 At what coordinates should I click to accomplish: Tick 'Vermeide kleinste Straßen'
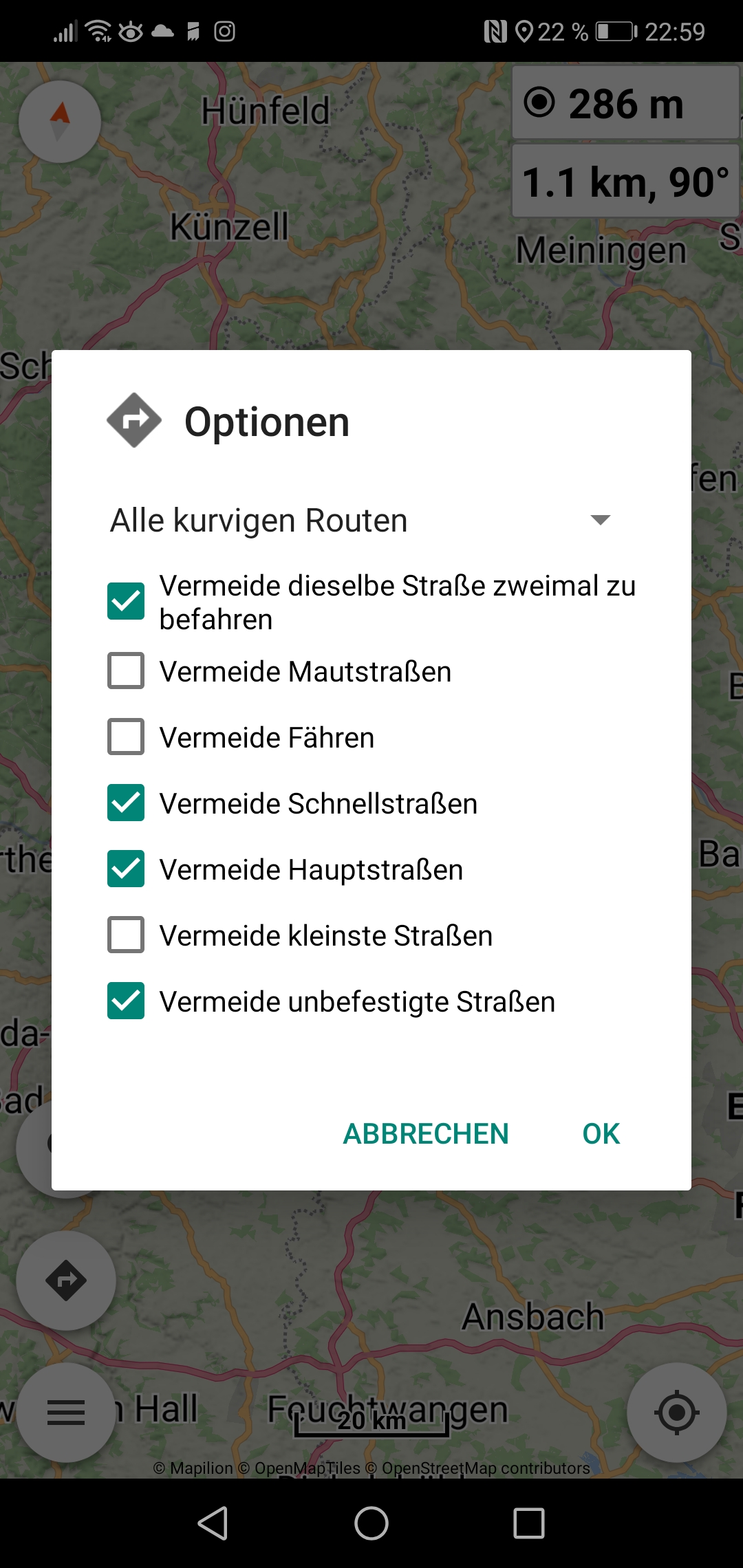pos(126,935)
